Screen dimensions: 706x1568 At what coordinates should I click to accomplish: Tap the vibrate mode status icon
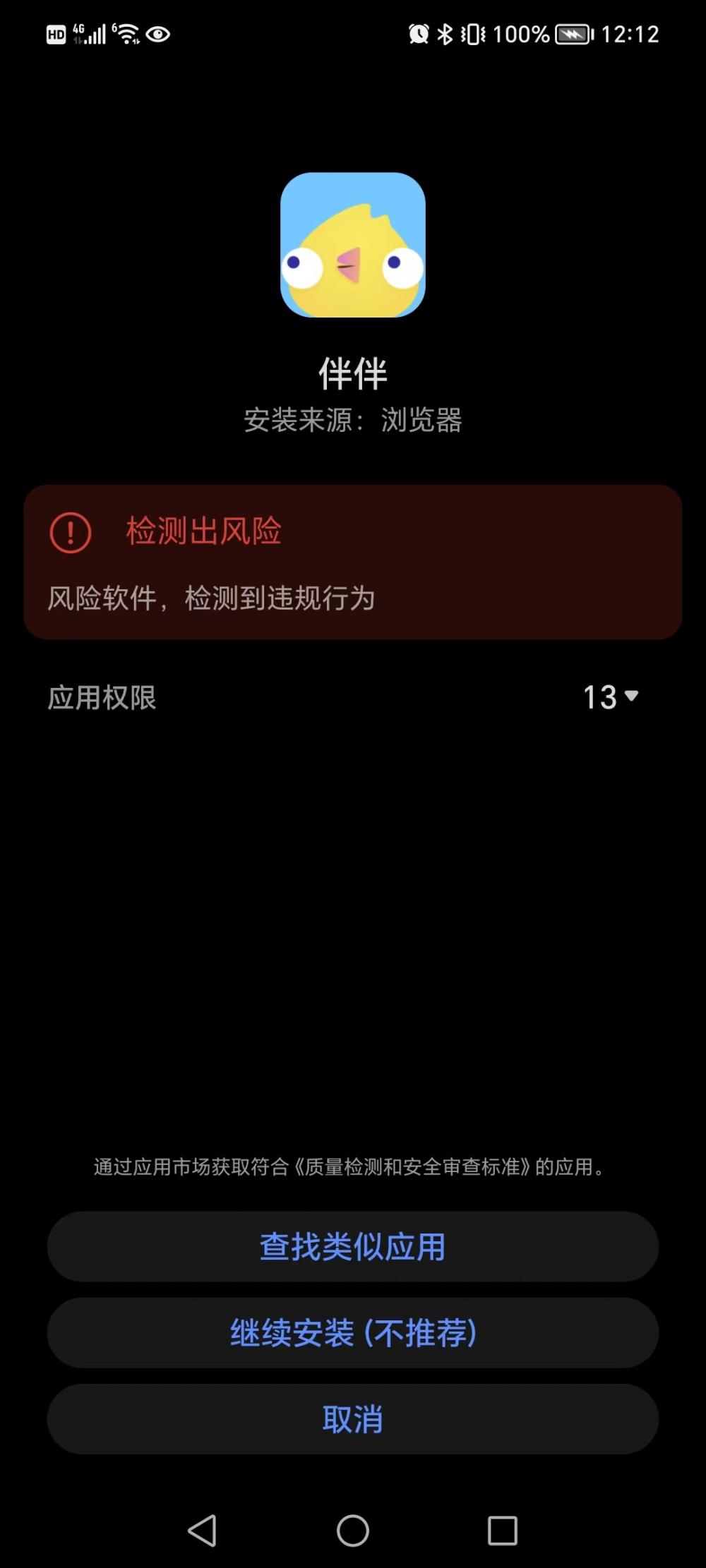click(x=474, y=33)
